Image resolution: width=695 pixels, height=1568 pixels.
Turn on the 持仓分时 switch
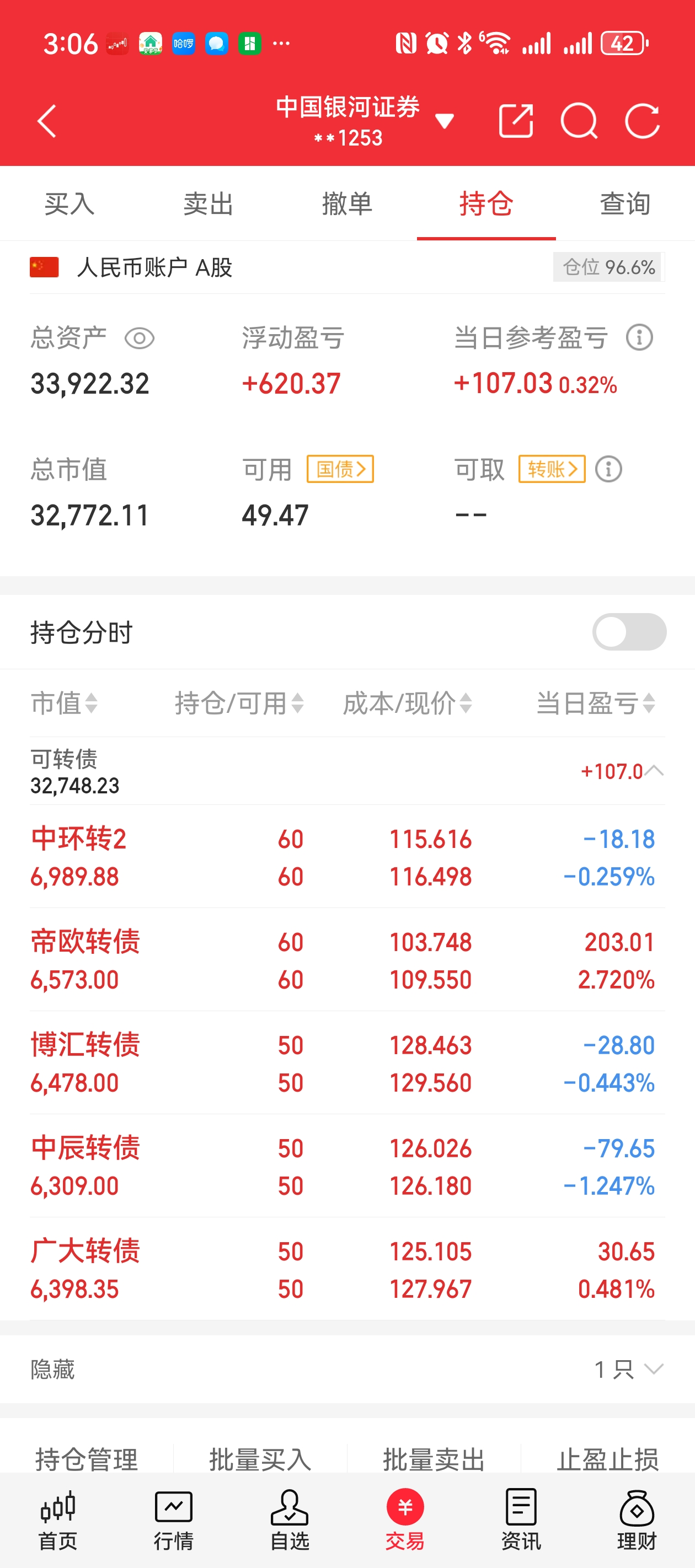coord(629,632)
